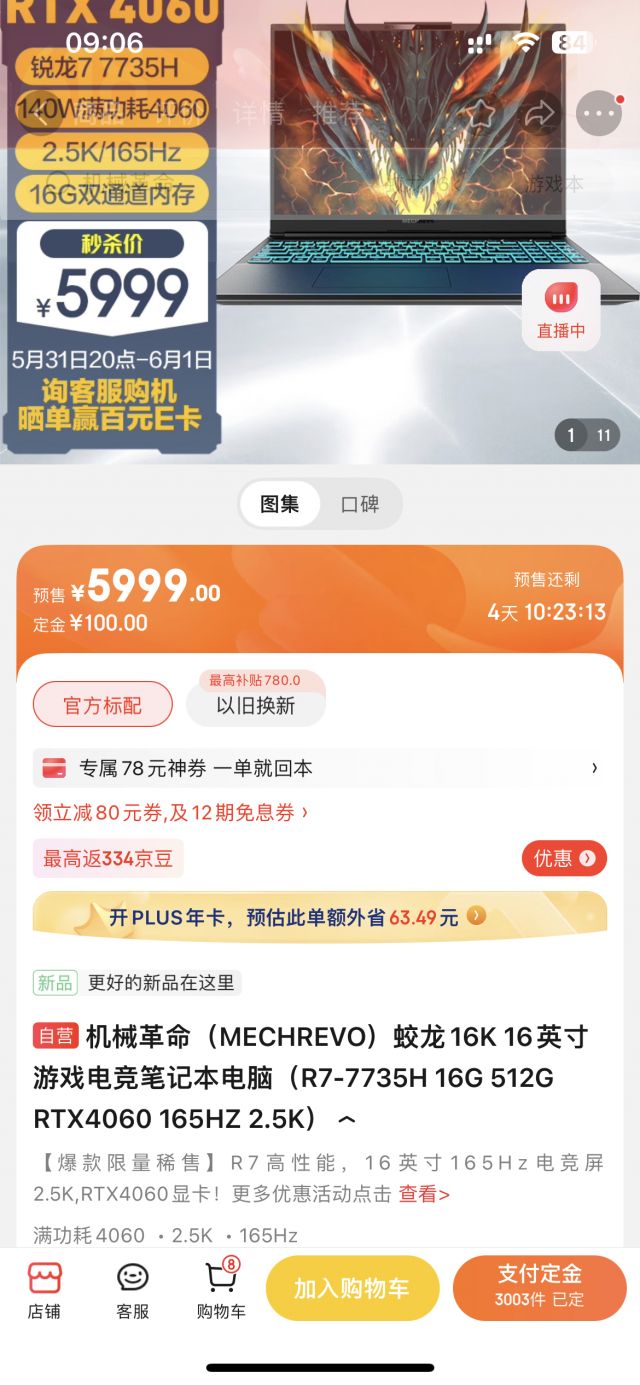Open the three-dot overflow menu

(600, 114)
